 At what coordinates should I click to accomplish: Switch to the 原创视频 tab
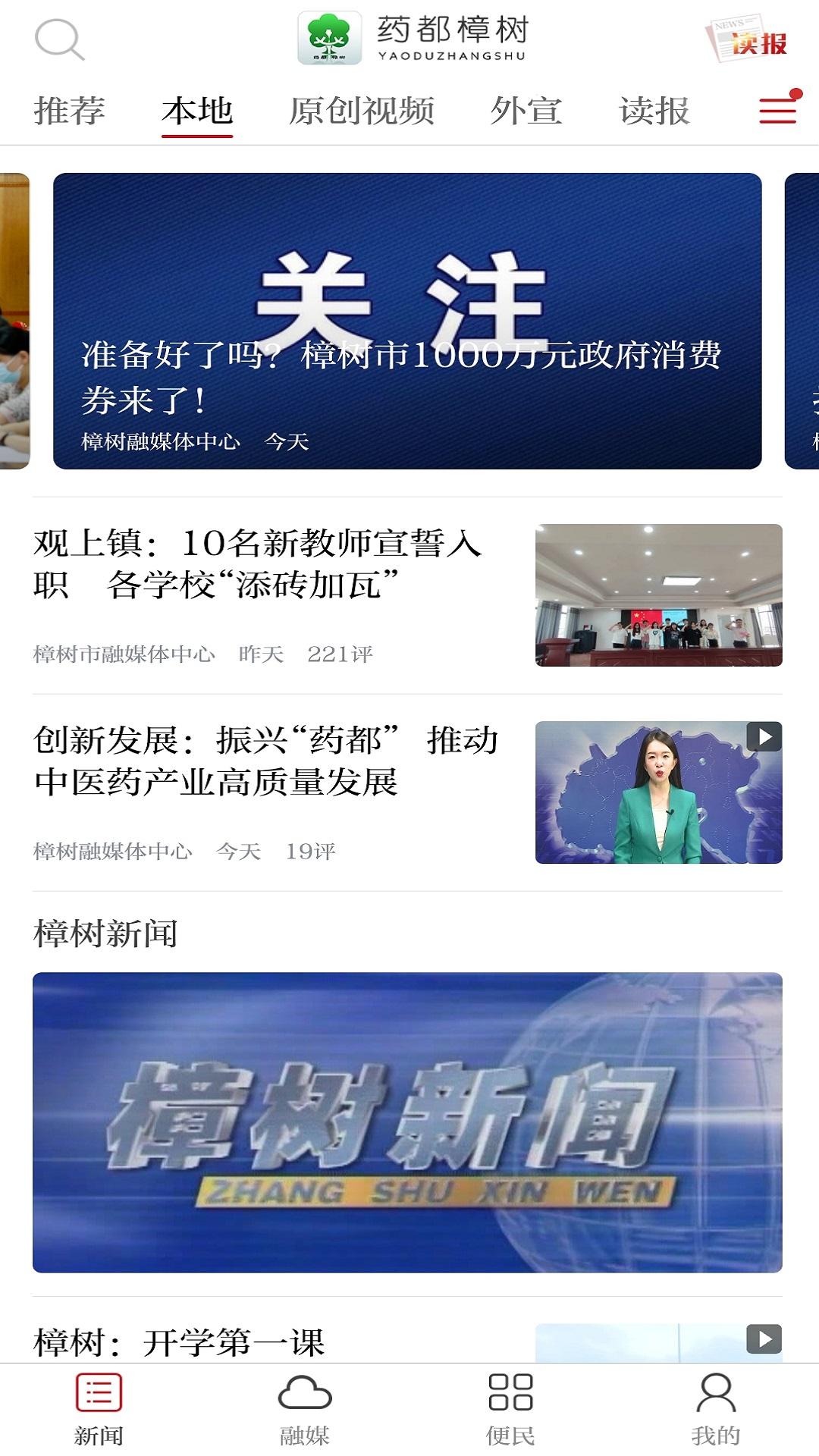[361, 109]
